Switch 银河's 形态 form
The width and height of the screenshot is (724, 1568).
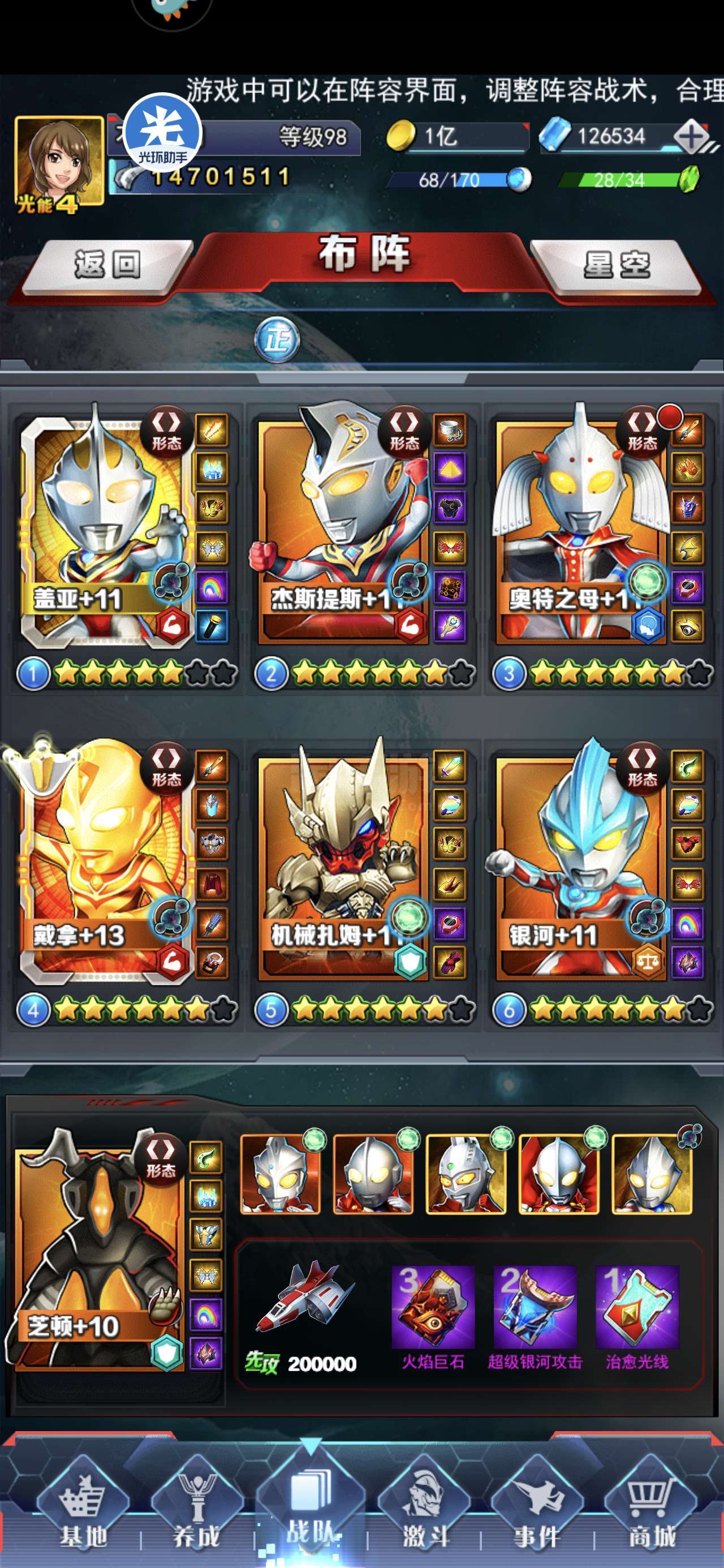(x=642, y=768)
